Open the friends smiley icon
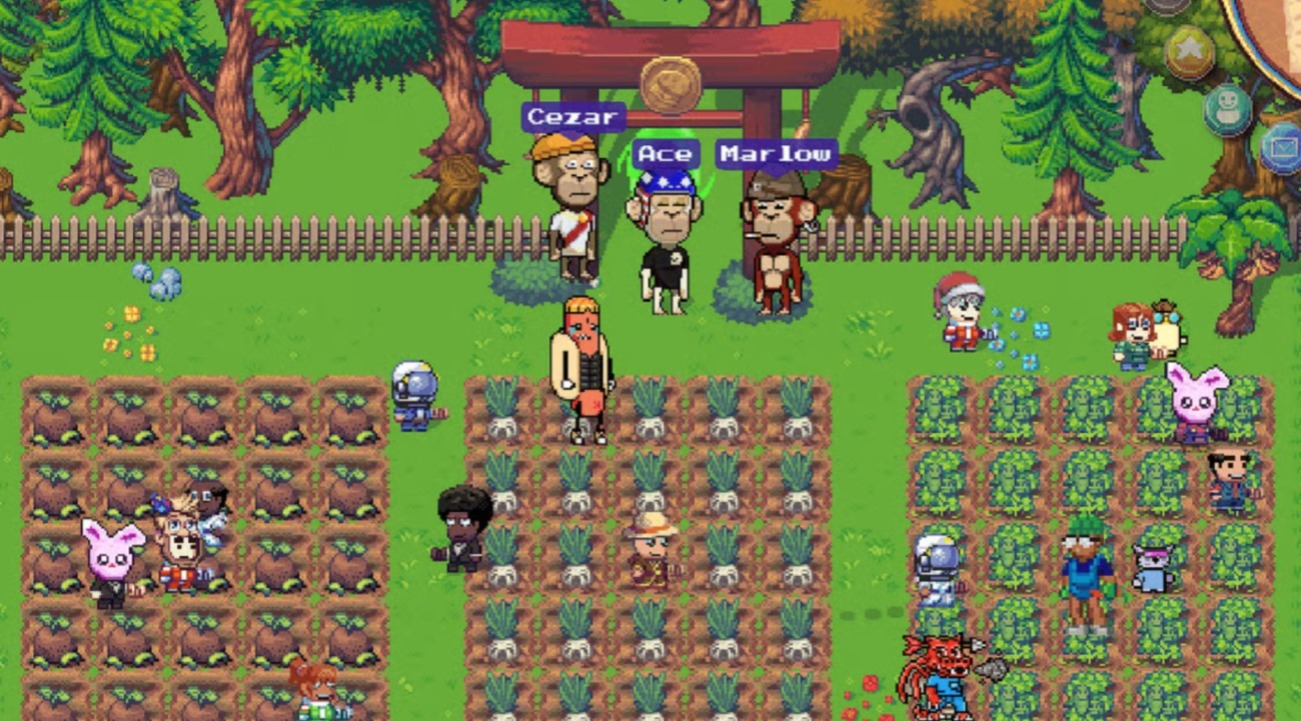Image resolution: width=1301 pixels, height=721 pixels. click(x=1228, y=108)
